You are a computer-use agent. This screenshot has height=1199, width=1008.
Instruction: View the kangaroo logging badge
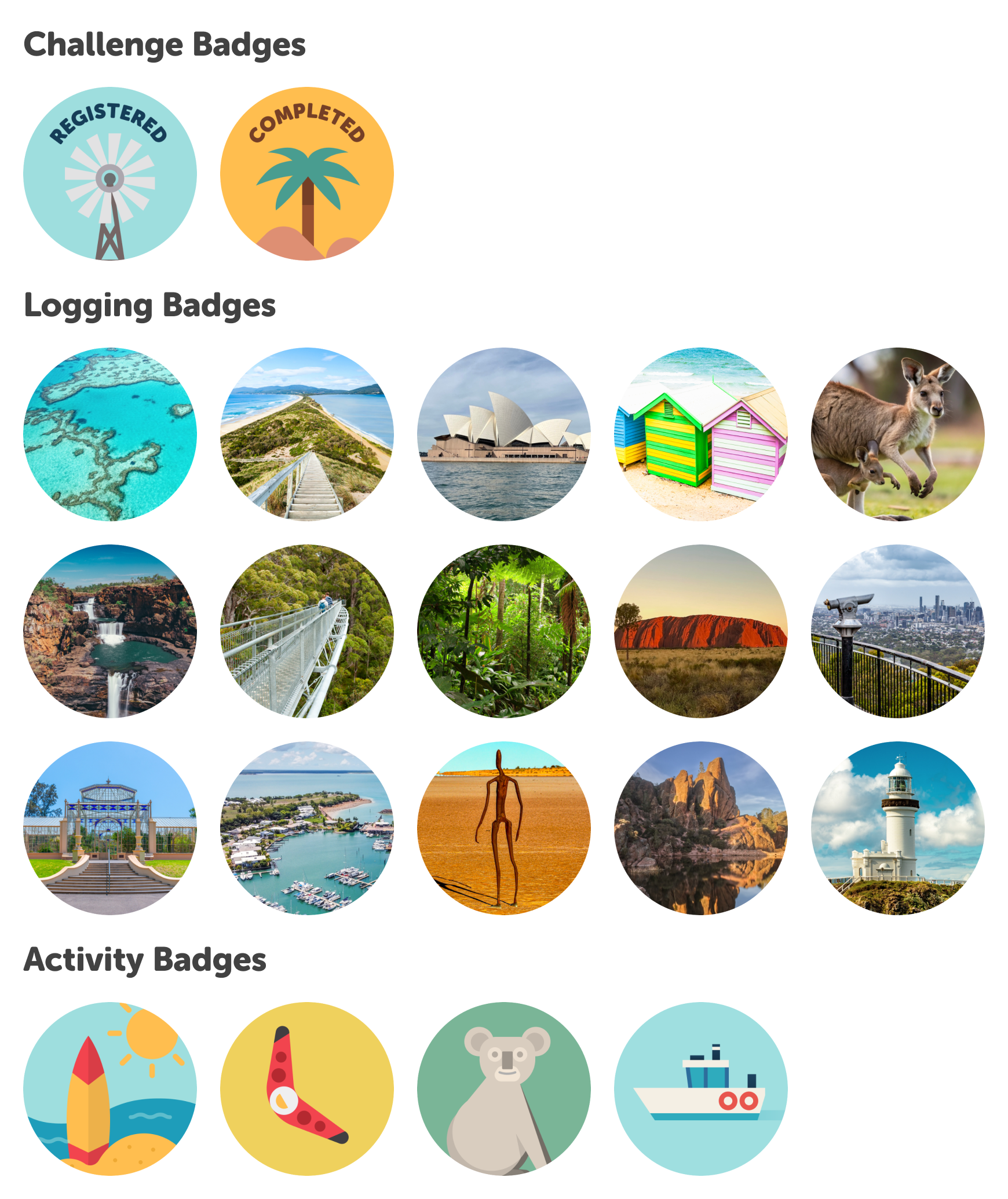898,434
